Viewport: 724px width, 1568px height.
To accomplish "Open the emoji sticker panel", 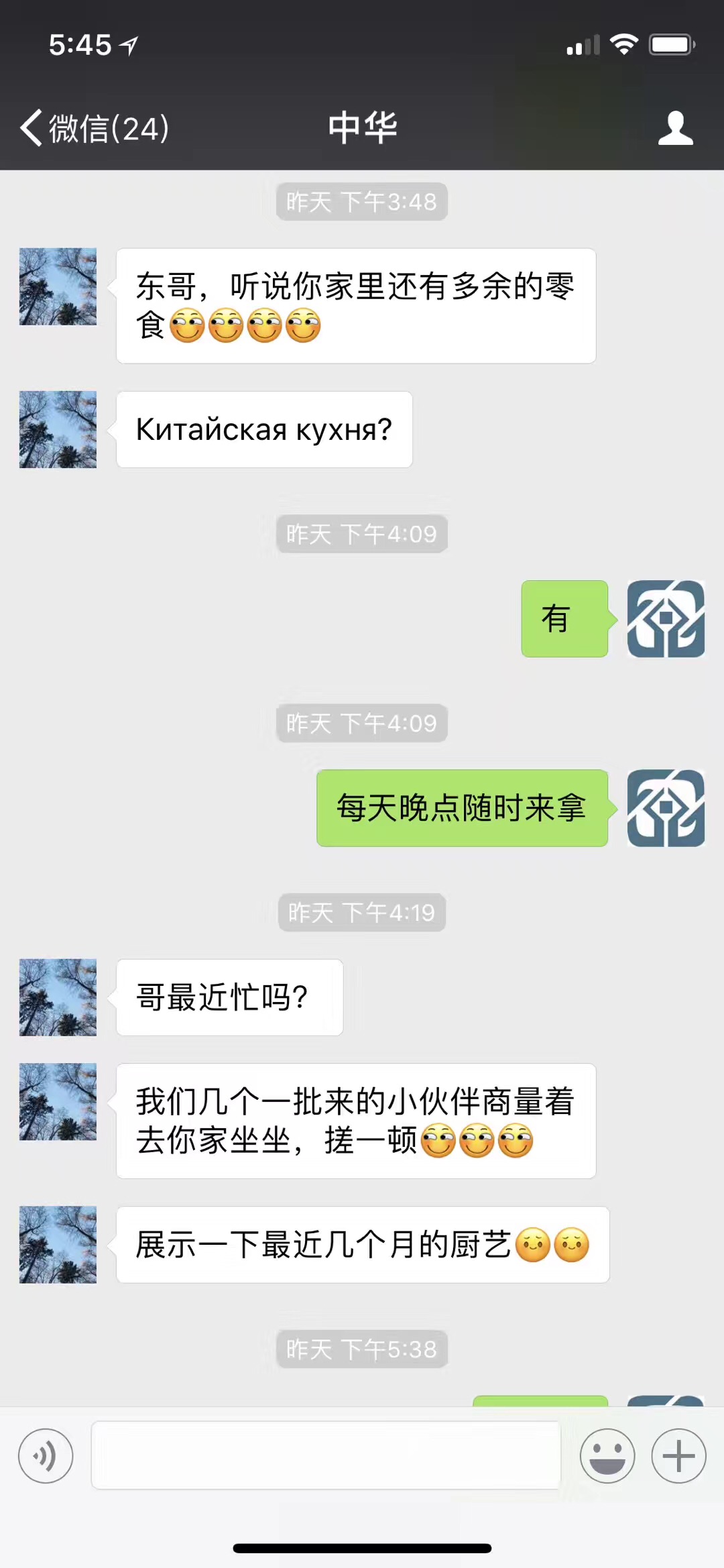I will (607, 1456).
